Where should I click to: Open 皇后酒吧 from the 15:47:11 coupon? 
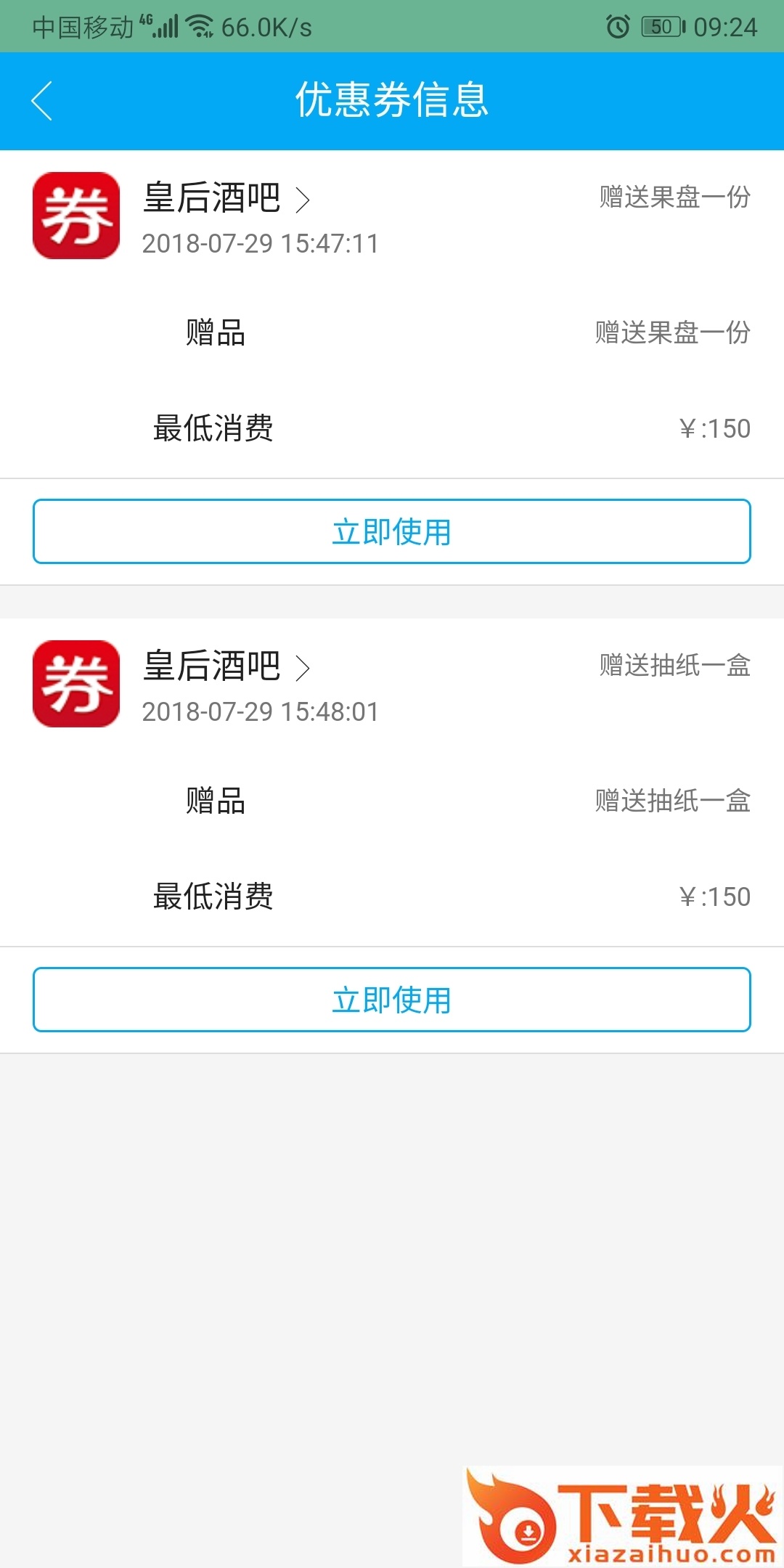(226, 198)
